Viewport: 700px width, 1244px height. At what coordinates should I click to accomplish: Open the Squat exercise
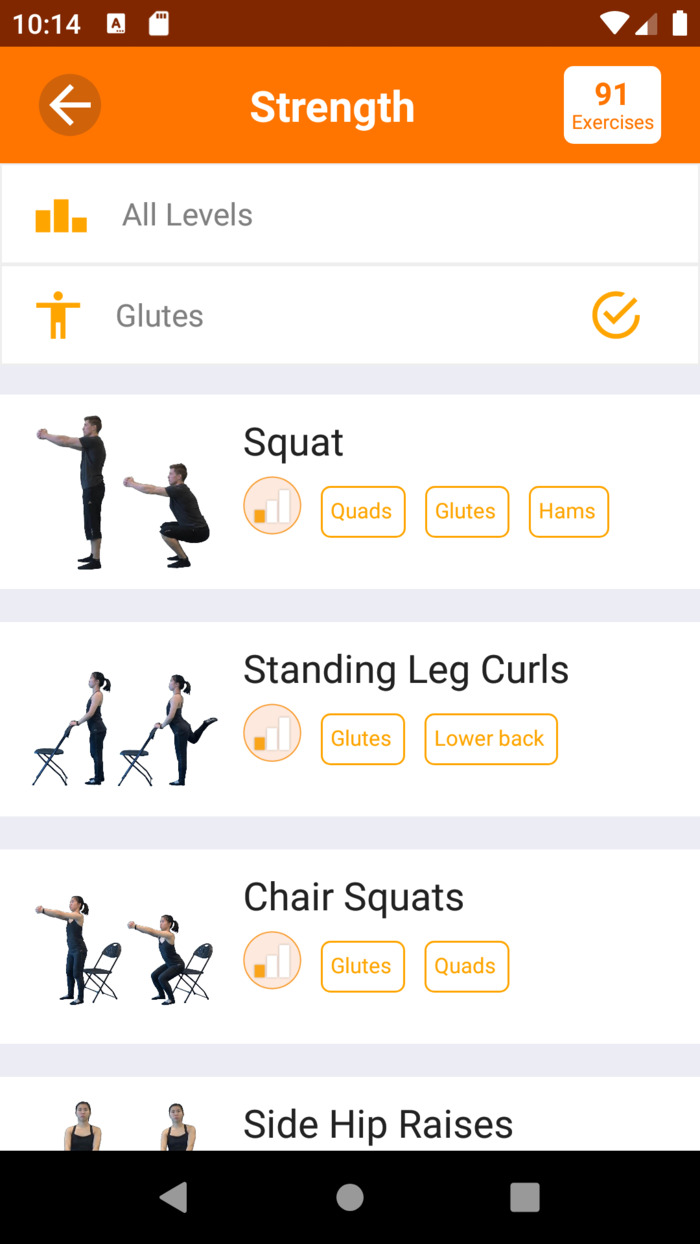(293, 442)
